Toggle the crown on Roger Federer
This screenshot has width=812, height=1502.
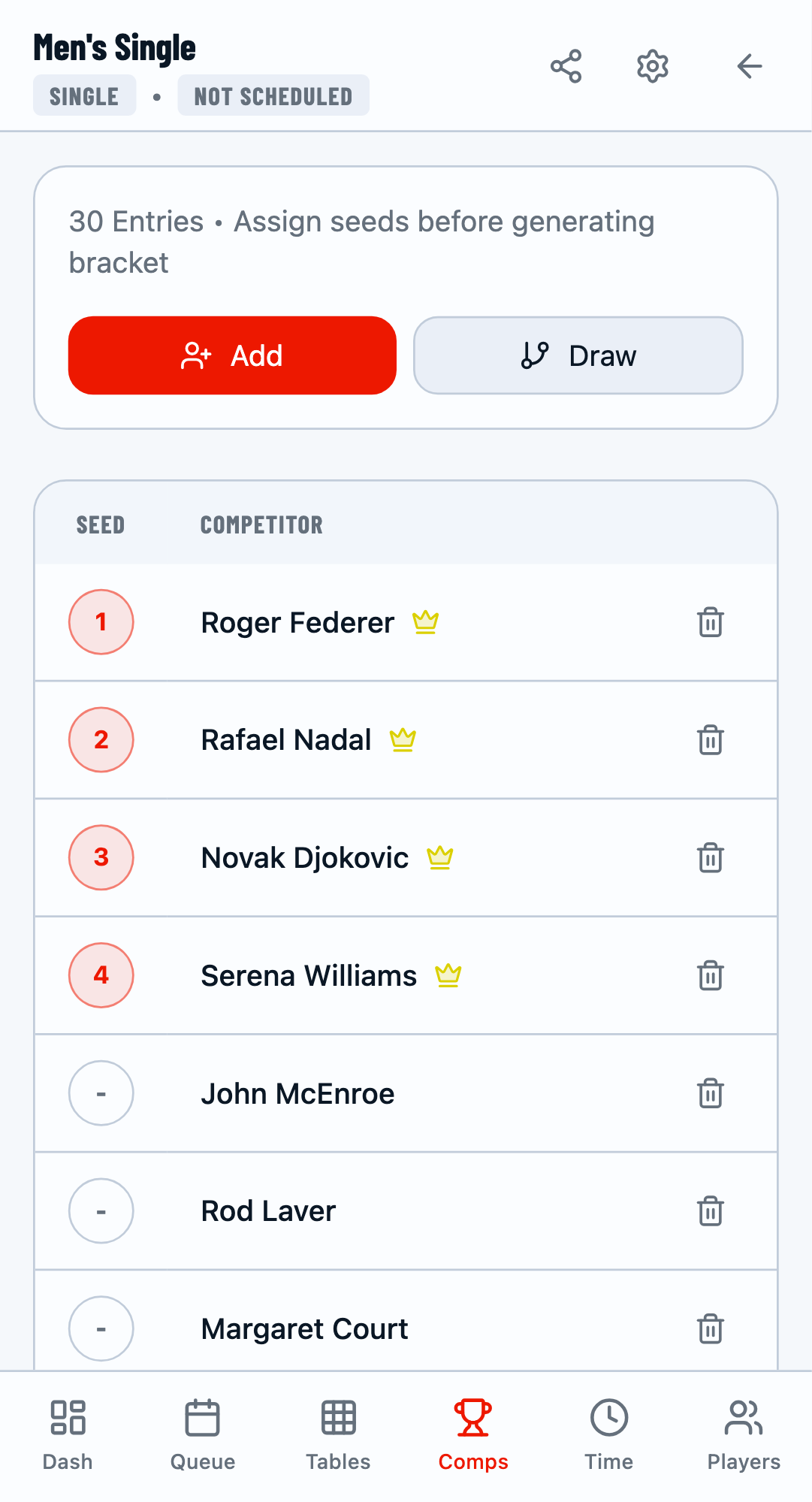[x=425, y=622]
